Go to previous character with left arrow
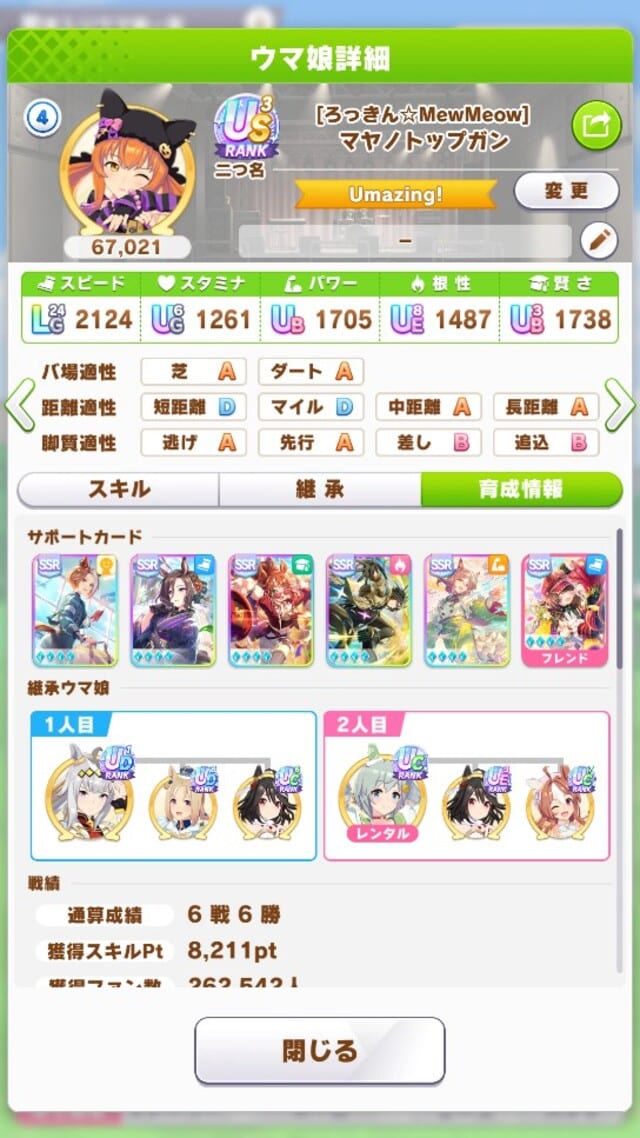640x1138 pixels. click(x=20, y=405)
